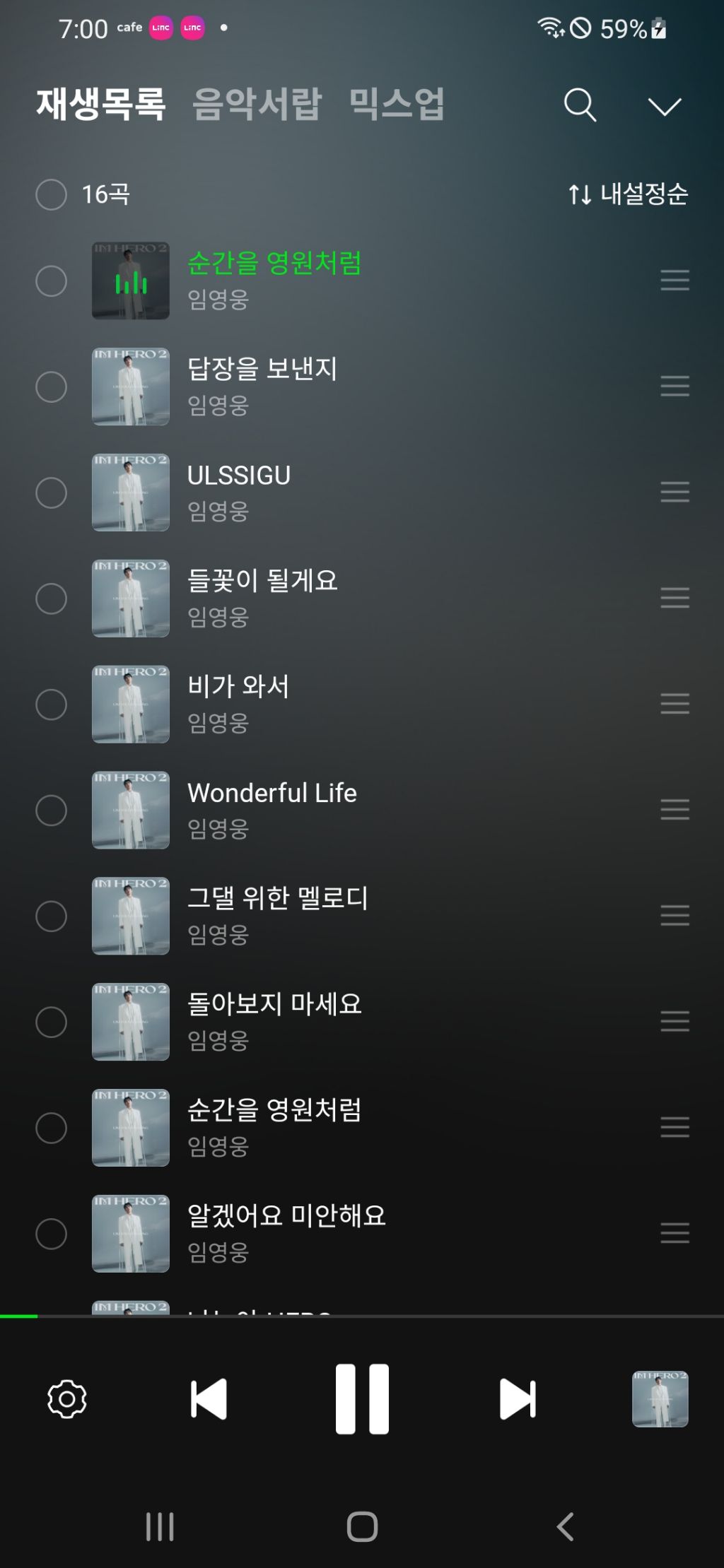724x1568 pixels.
Task: Collapse the playlist with the down chevron
Action: [665, 107]
